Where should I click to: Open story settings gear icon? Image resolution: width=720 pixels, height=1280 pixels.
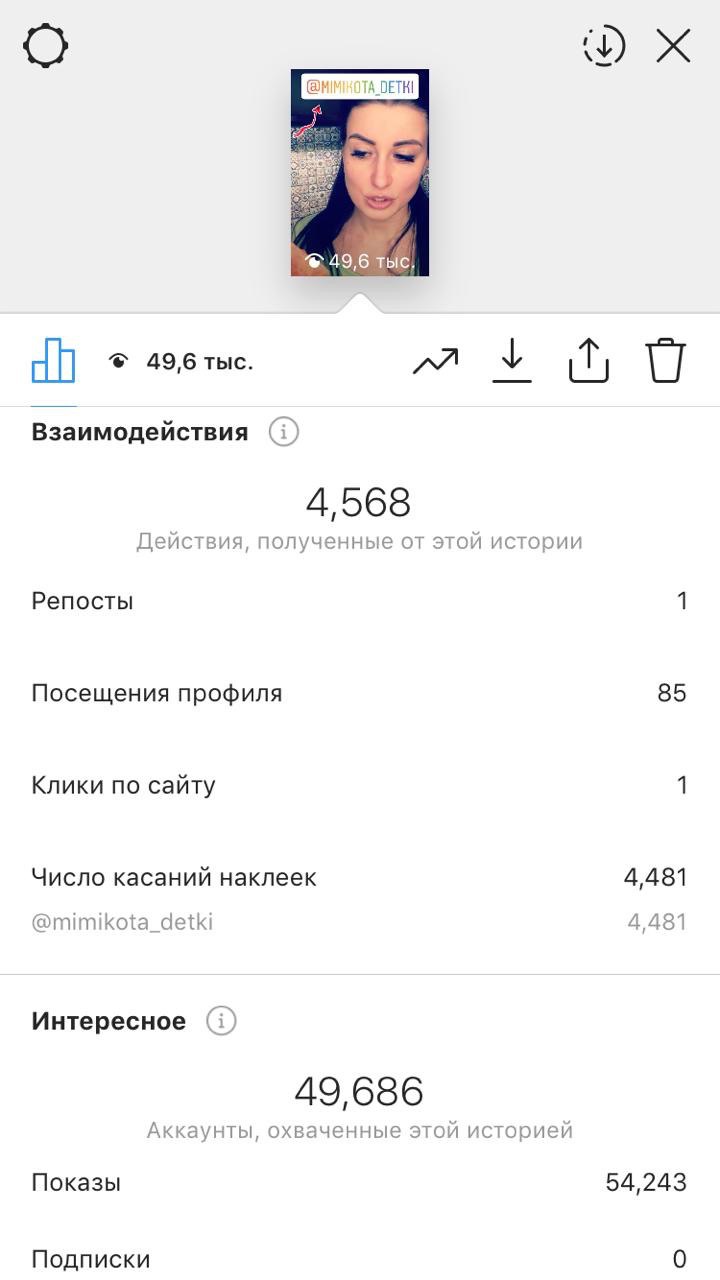tap(45, 46)
